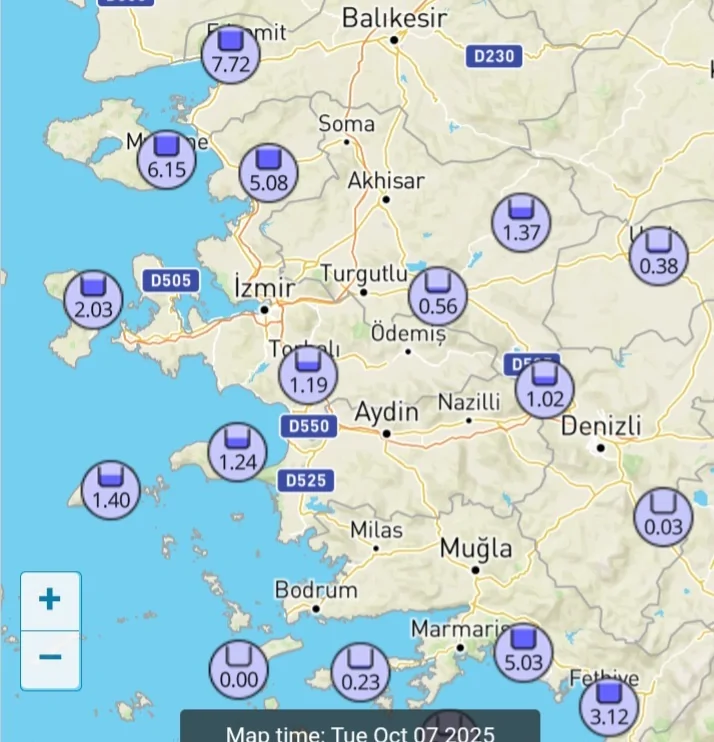The height and width of the screenshot is (742, 714).
Task: Tap the 5.08 rain gauge marker
Action: point(268,173)
